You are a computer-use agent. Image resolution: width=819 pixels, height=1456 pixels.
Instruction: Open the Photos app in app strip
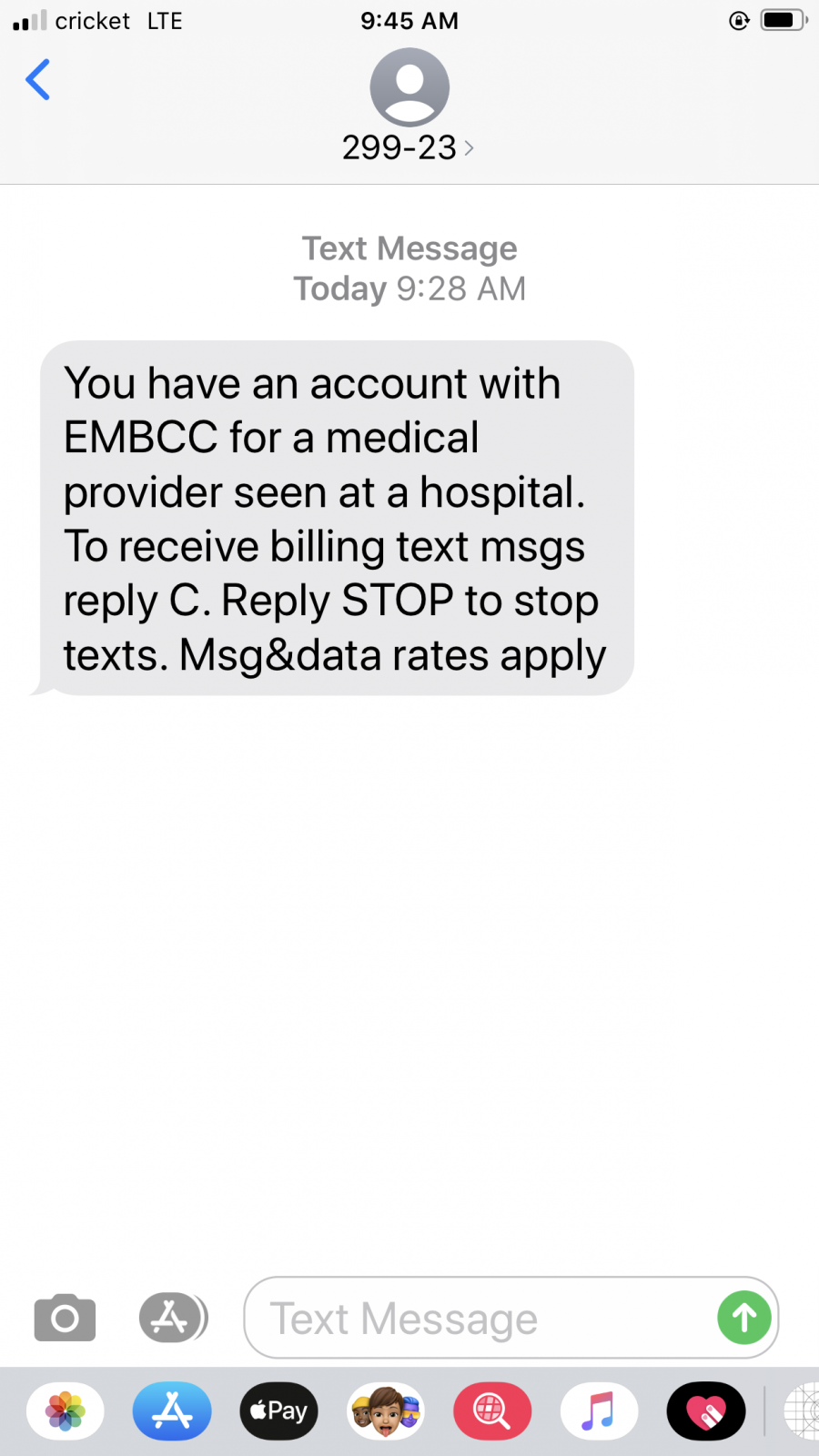(66, 1411)
